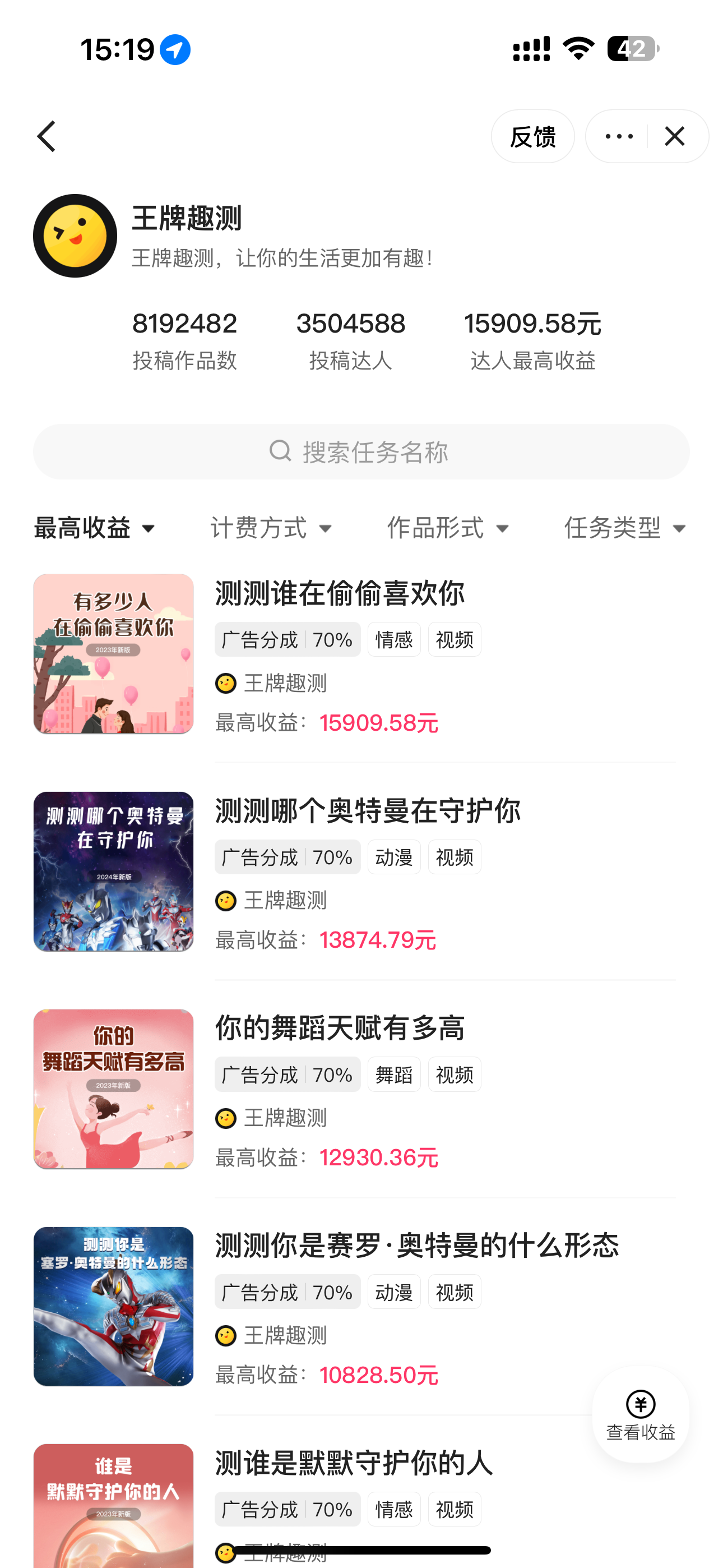Viewport: 723px width, 1568px height.
Task: Open the 反馈 feedback button
Action: (532, 136)
